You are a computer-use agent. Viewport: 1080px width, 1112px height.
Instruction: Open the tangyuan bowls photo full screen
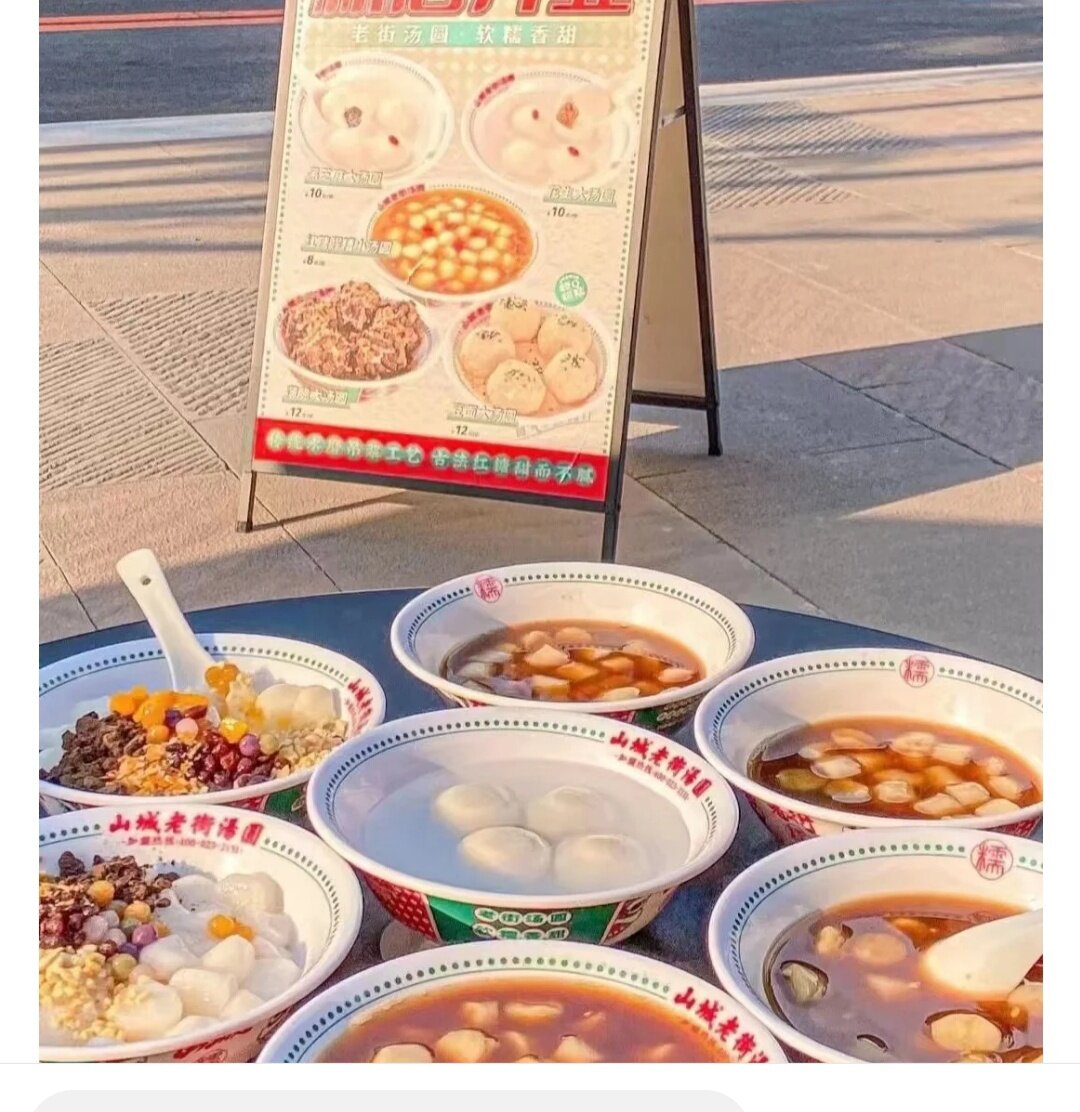540,530
